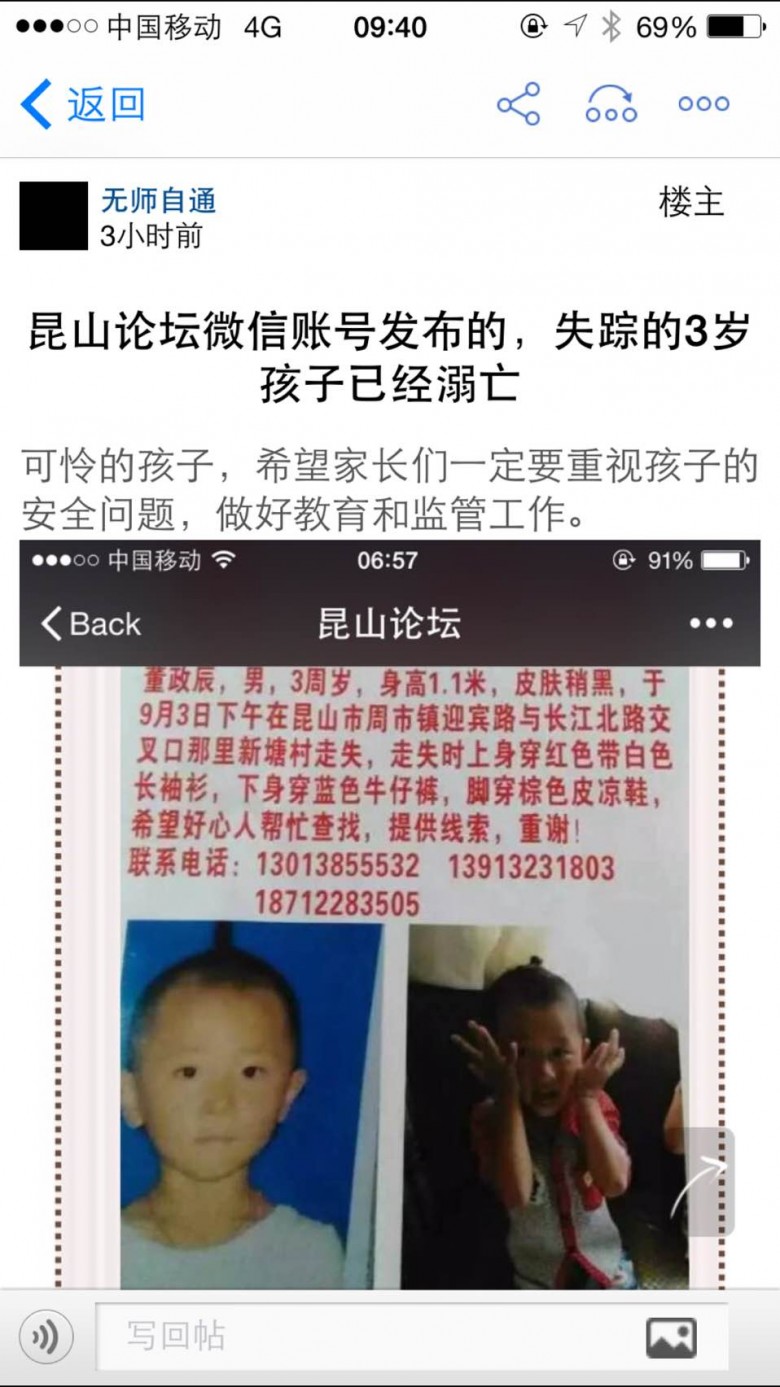Open the three-dot overflow menu

tap(704, 104)
